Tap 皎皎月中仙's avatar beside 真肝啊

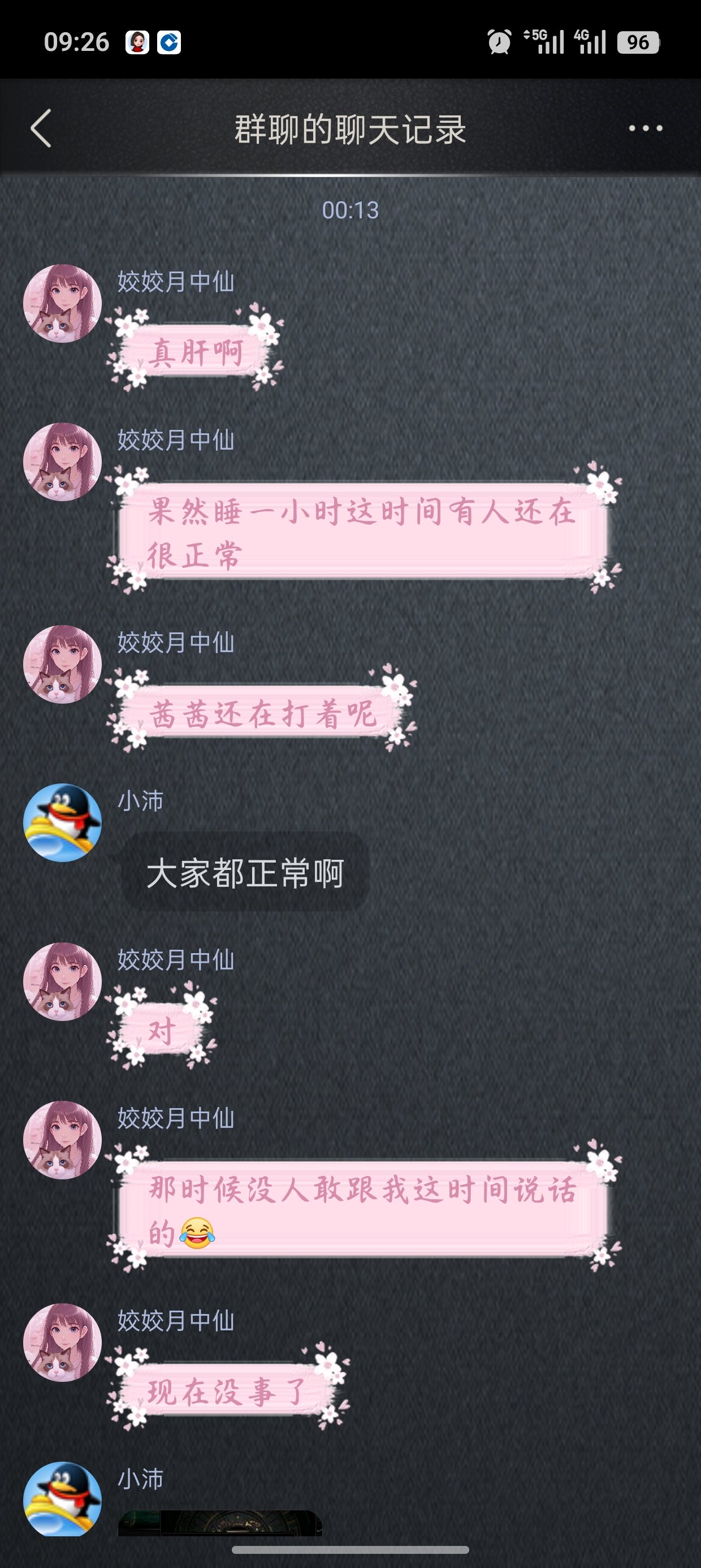[62, 303]
